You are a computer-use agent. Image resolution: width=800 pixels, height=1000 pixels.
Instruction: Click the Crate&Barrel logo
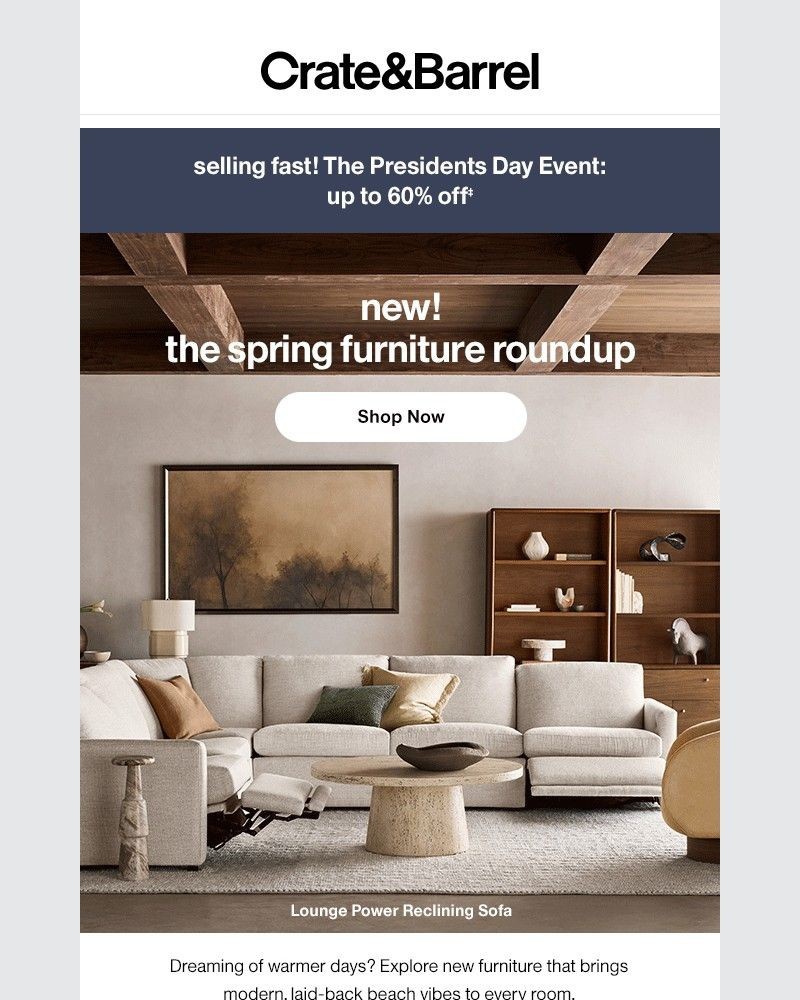(400, 72)
